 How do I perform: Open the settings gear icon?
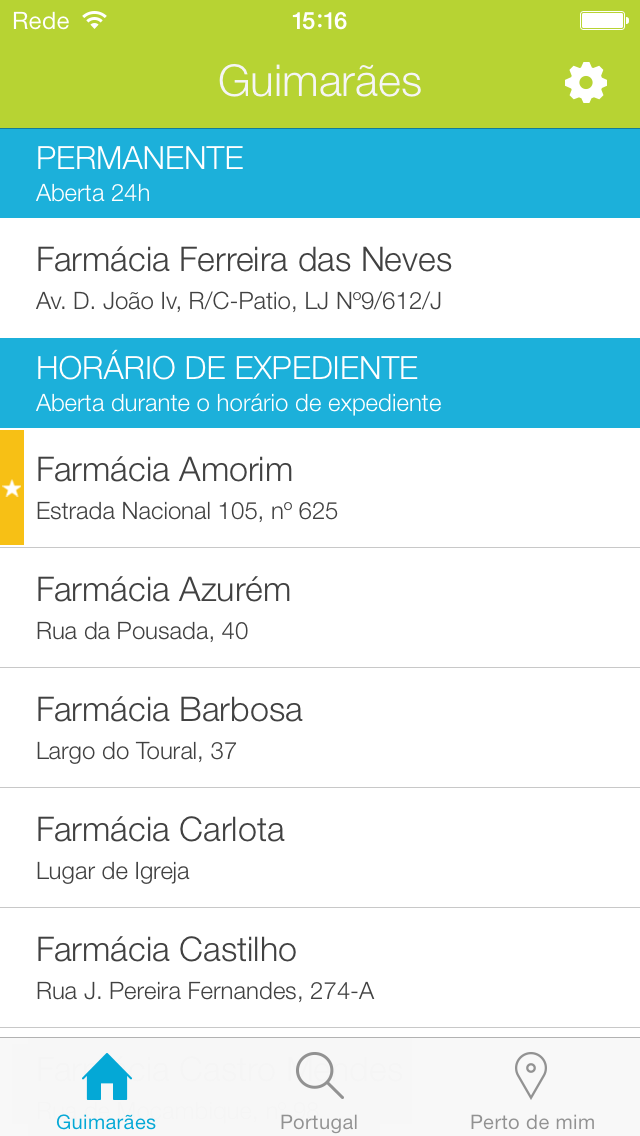[585, 82]
